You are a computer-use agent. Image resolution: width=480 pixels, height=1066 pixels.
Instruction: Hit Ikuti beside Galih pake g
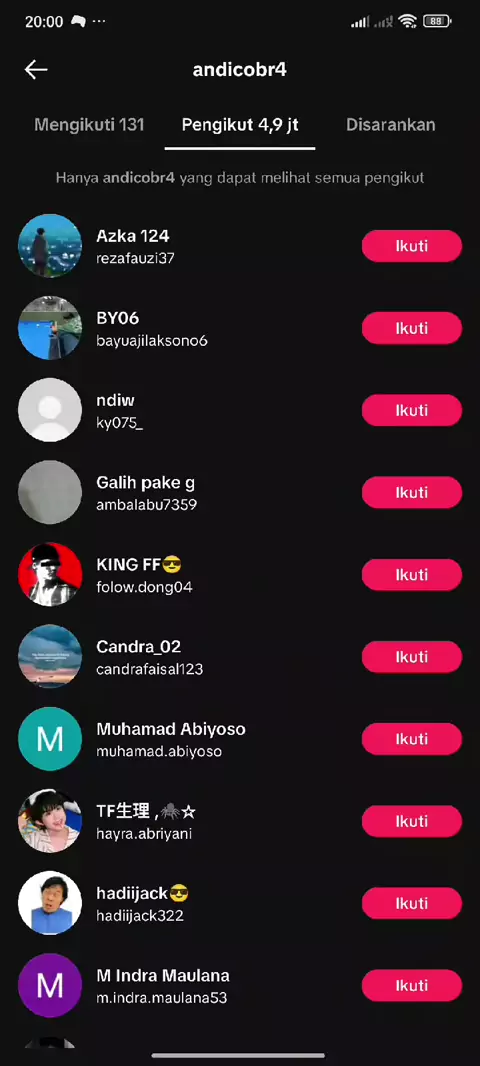pyautogui.click(x=411, y=493)
